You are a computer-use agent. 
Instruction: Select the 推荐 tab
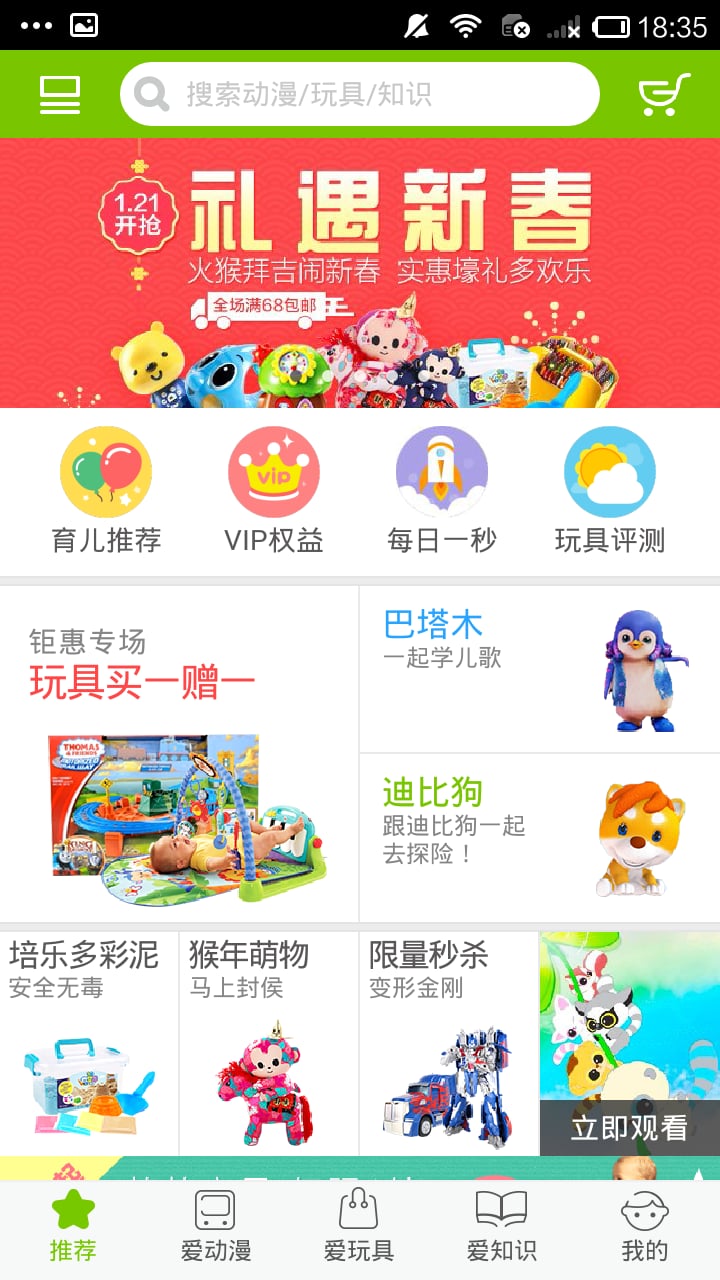coord(73,1226)
